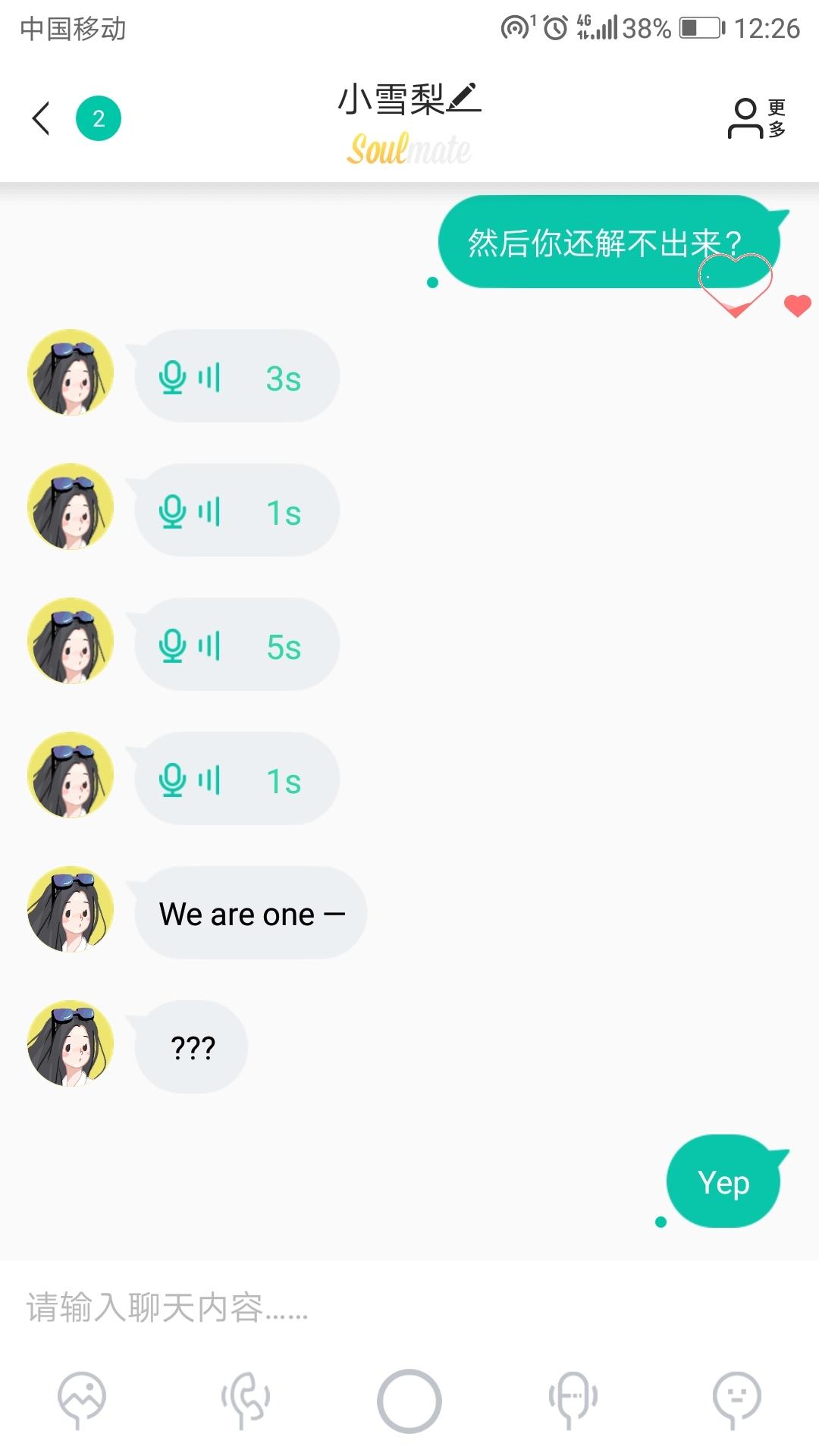Viewport: 819px width, 1456px height.
Task: Play the 3s voice message
Action: tap(237, 377)
